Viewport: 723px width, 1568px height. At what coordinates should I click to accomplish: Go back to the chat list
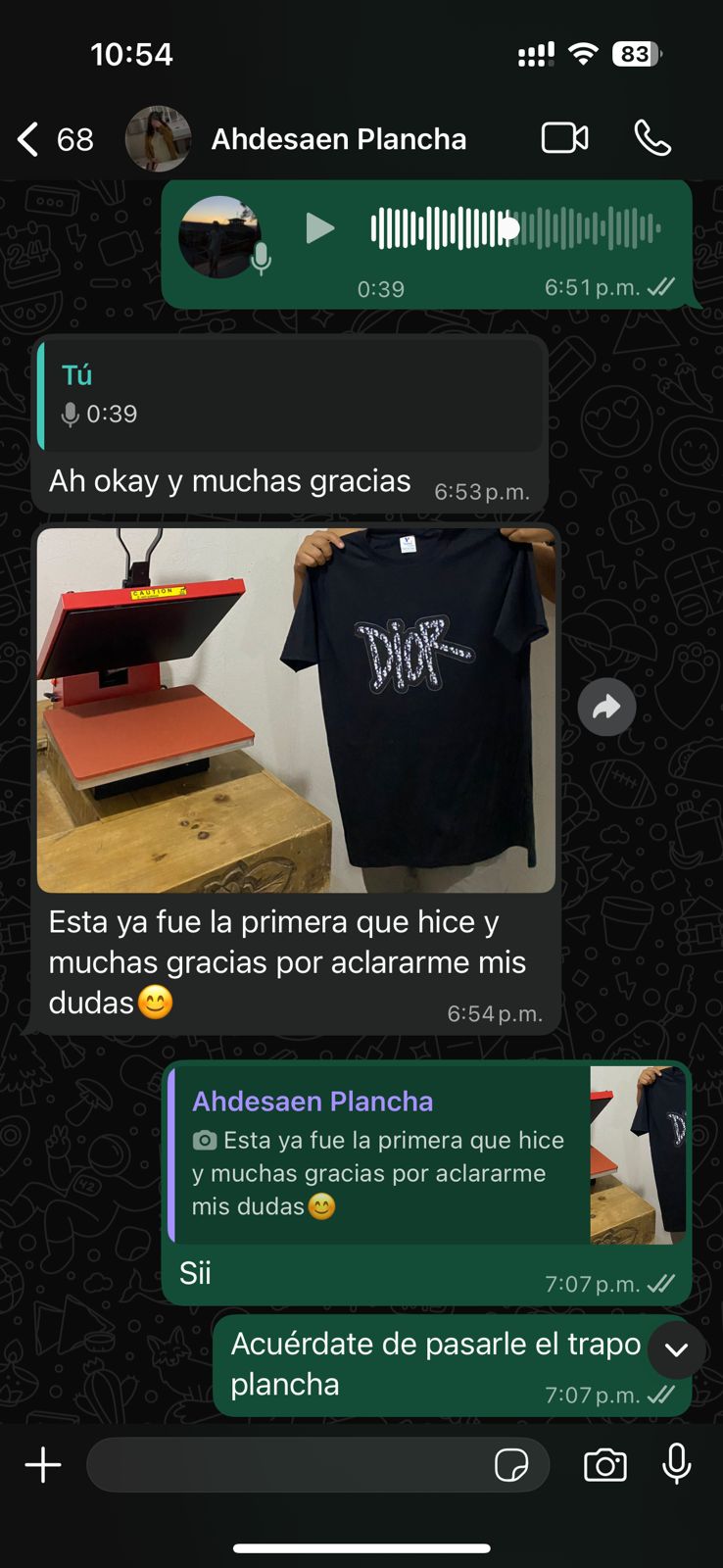click(x=29, y=139)
